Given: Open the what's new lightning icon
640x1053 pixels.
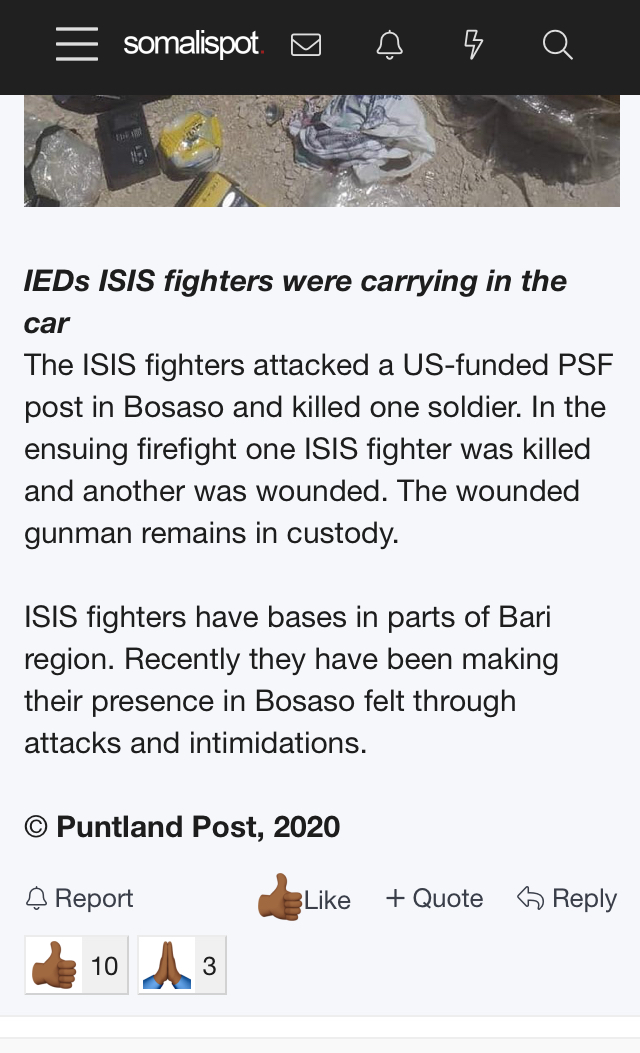Looking at the screenshot, I should pyautogui.click(x=474, y=45).
